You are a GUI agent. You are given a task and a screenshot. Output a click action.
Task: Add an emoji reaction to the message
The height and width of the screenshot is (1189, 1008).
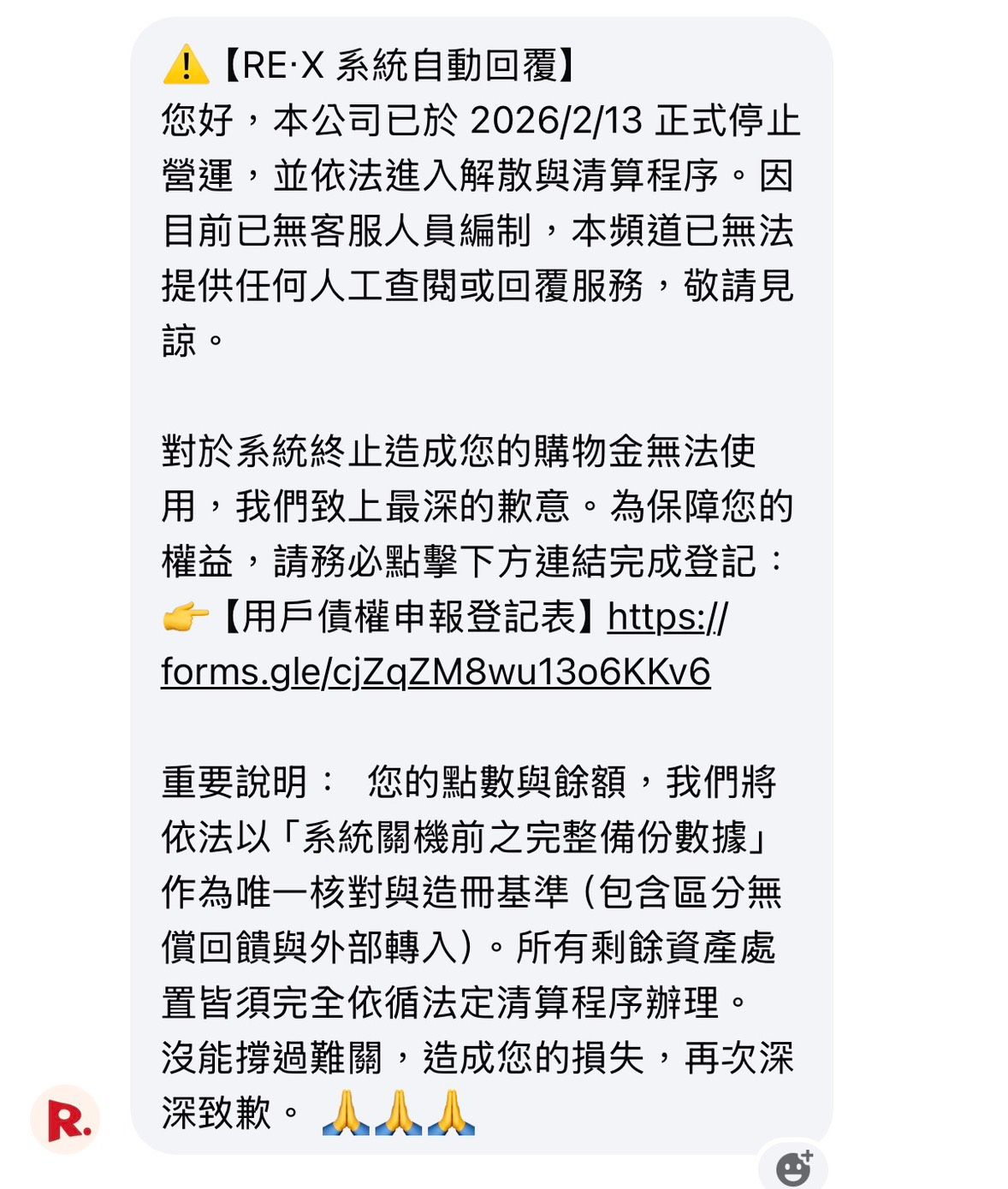point(793,1168)
